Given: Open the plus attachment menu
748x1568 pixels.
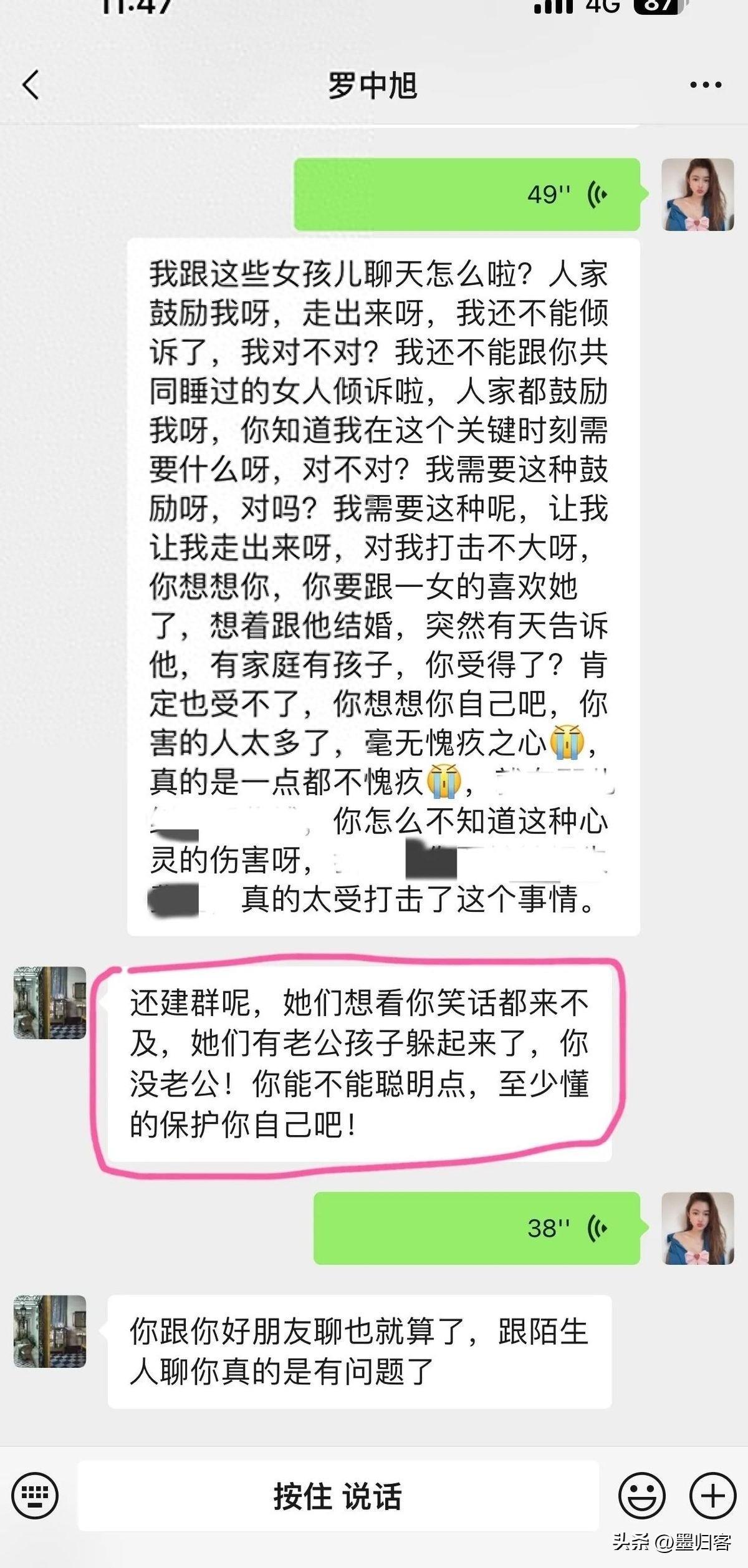Looking at the screenshot, I should click(712, 1495).
